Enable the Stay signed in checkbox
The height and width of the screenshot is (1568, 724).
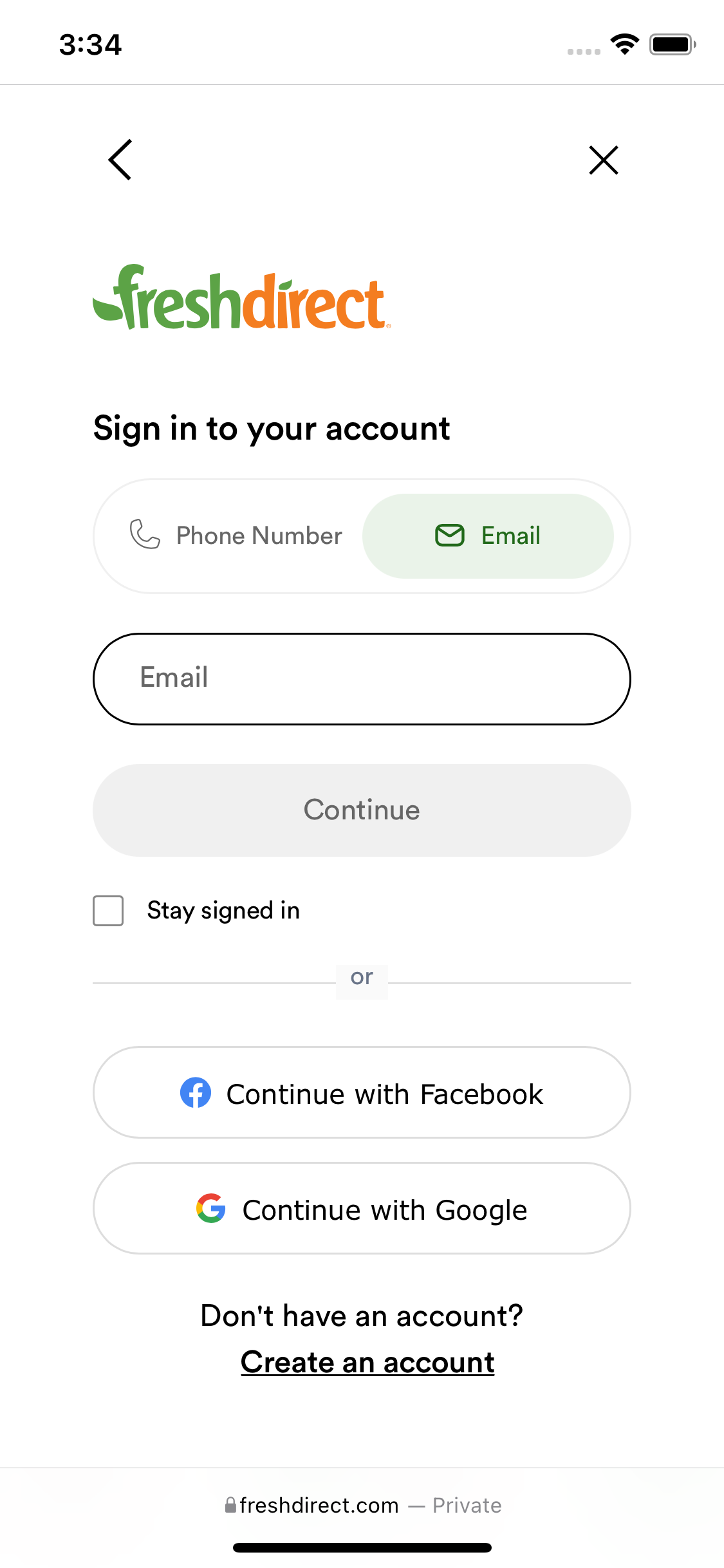[x=107, y=911]
